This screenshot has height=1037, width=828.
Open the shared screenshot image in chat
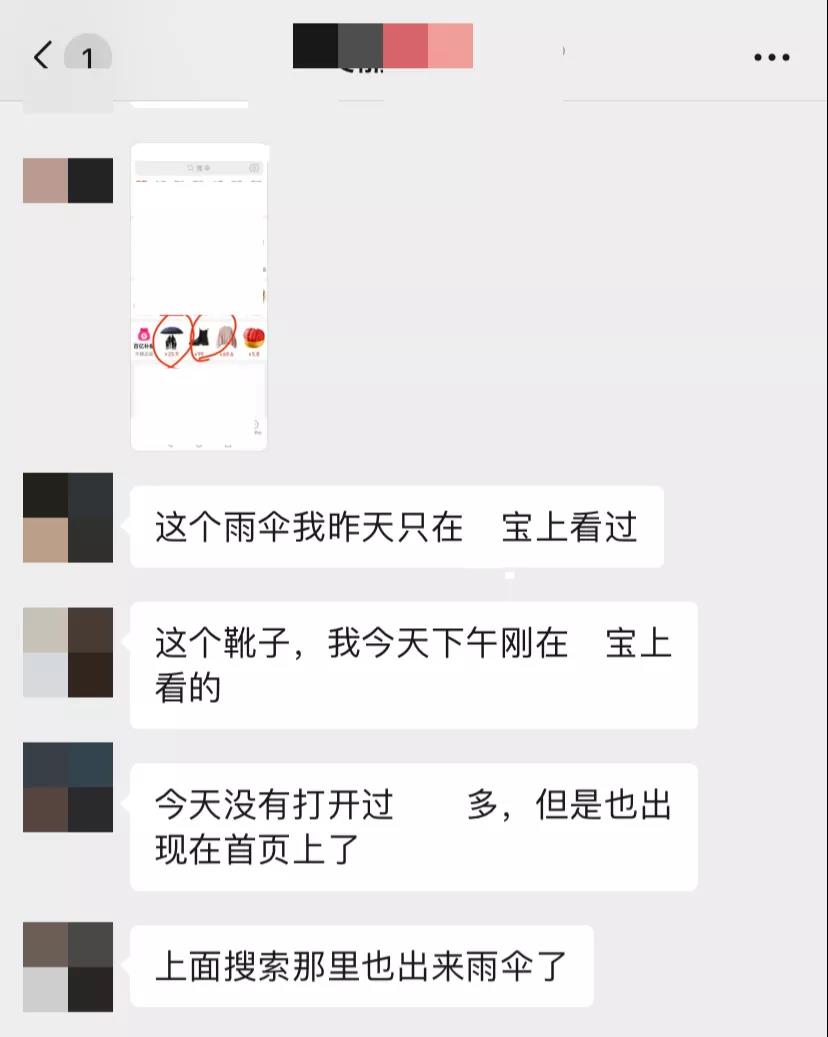(199, 296)
